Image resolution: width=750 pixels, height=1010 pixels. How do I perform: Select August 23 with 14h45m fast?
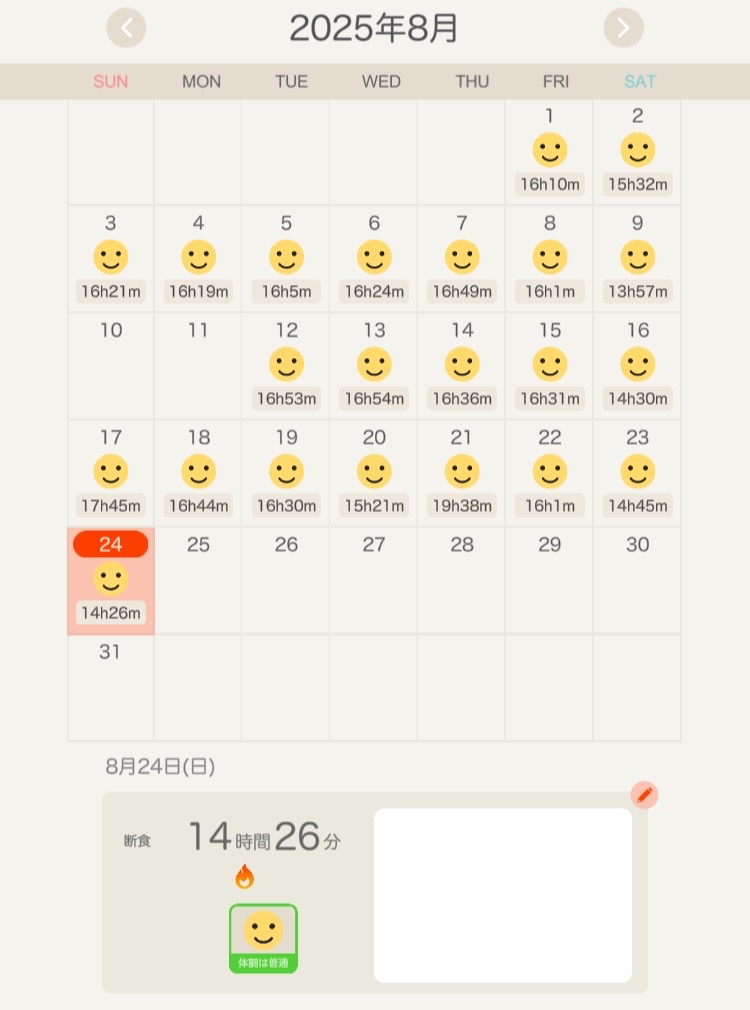637,473
